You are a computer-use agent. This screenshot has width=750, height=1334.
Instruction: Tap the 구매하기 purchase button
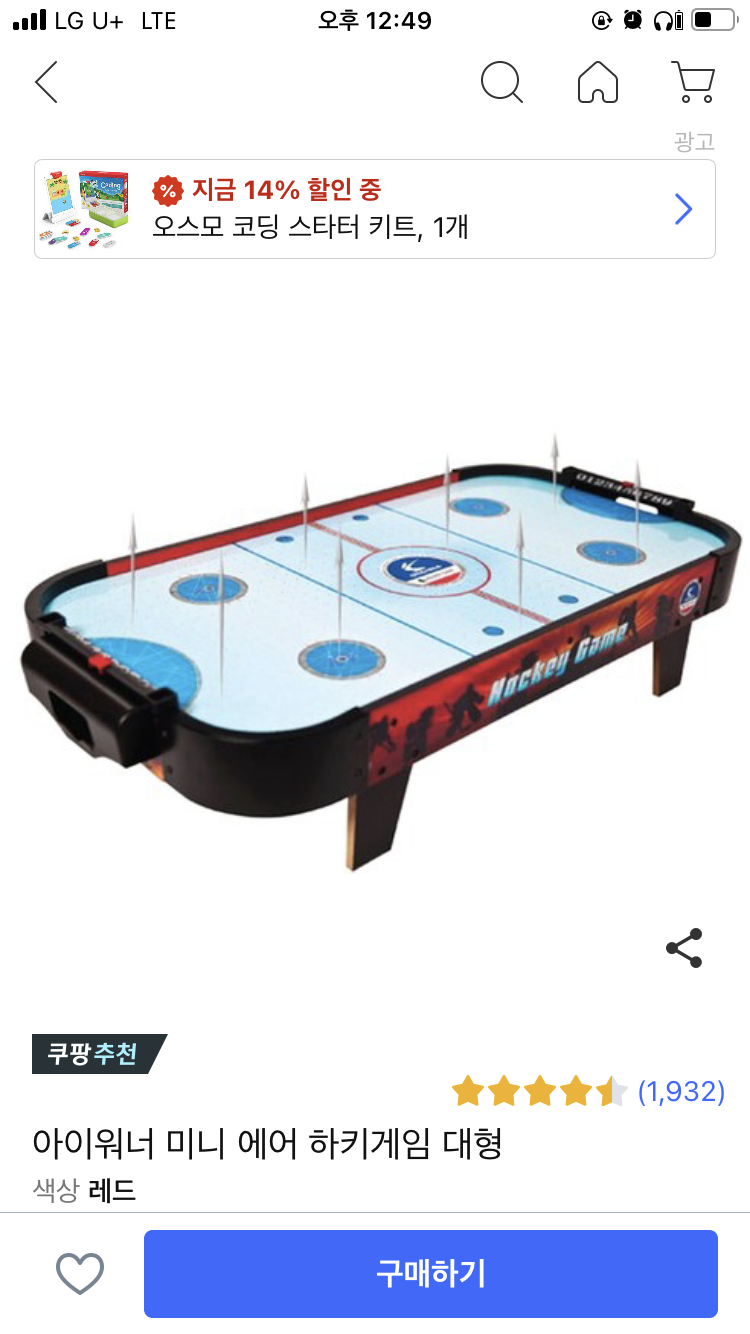[x=431, y=1273]
